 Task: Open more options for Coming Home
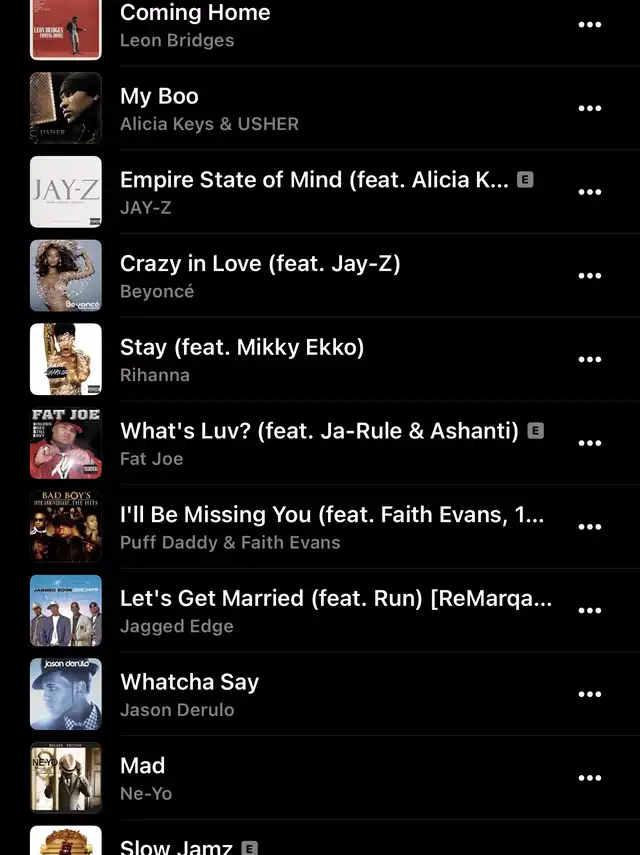(590, 25)
